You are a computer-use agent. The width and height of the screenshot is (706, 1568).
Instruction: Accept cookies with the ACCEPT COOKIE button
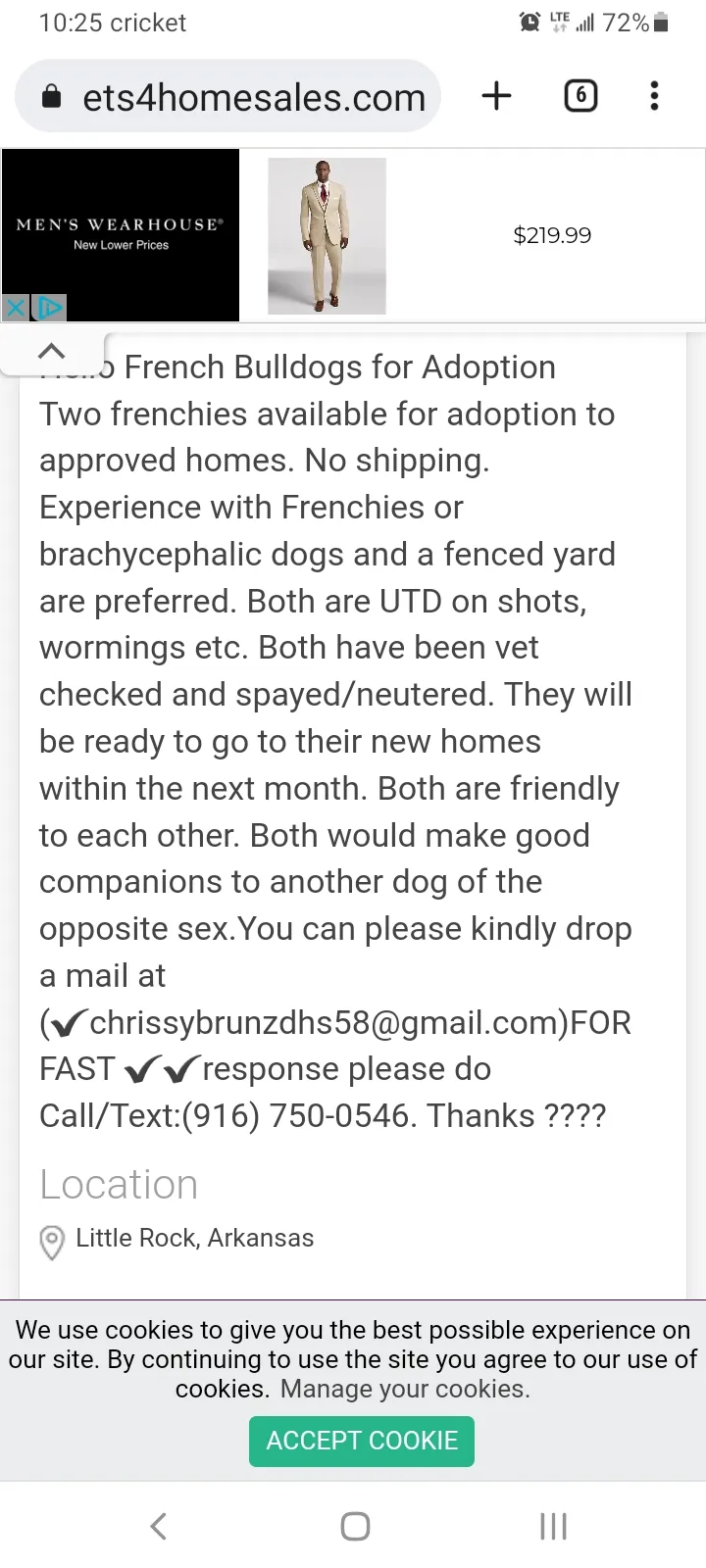coord(362,1441)
